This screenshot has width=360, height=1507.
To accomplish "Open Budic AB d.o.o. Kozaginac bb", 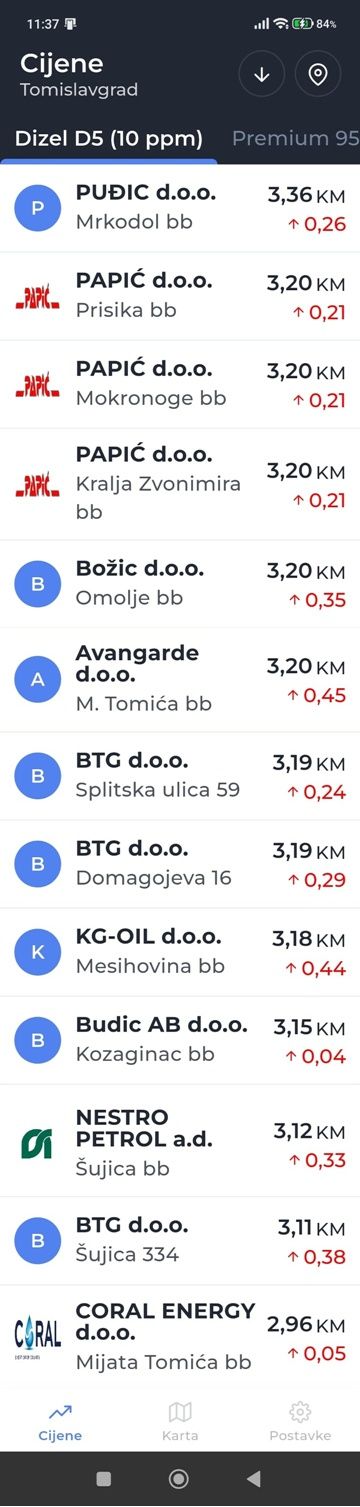I will 180,1040.
